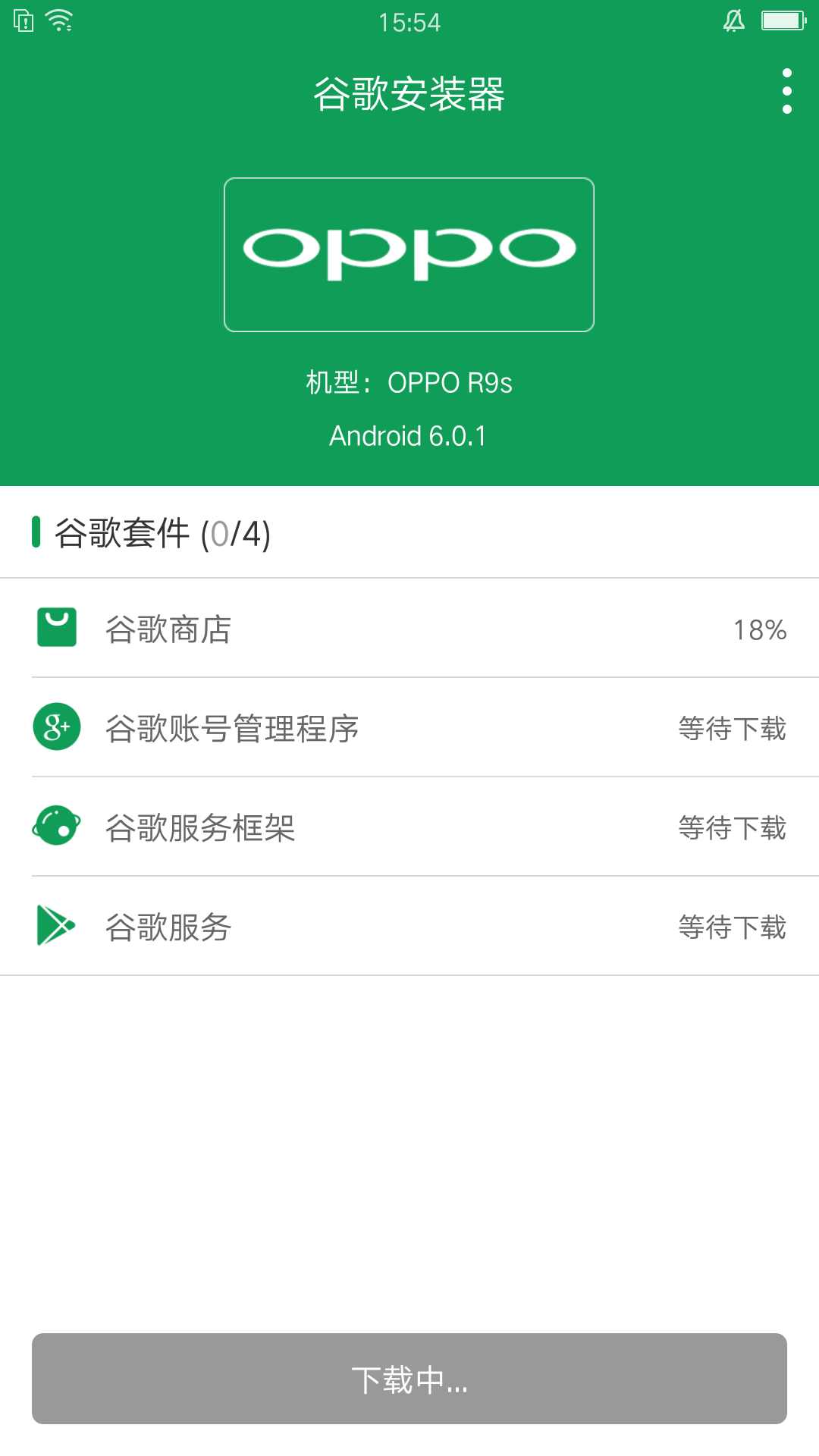The image size is (819, 1456).
Task: Tap the 谷歌服务框架 robot icon
Action: tap(56, 827)
